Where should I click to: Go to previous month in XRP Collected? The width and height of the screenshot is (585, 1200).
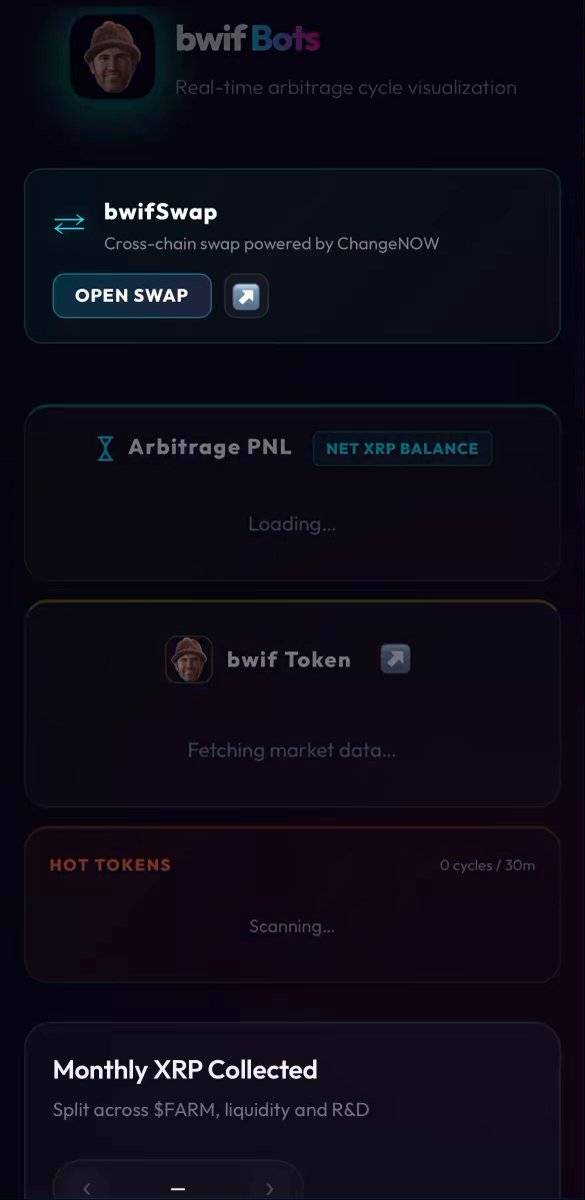87,1189
